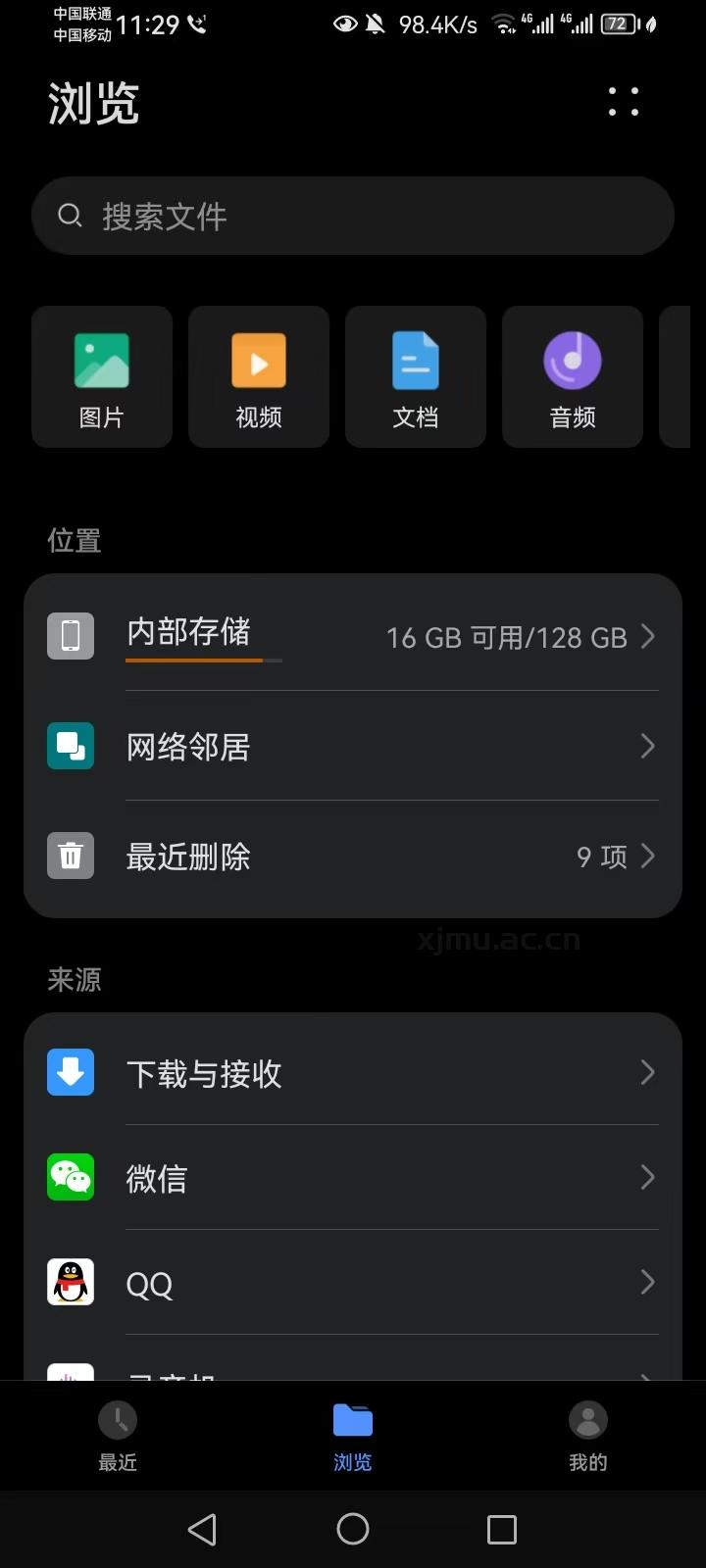Open the 图片 (Pictures) category
Viewport: 706px width, 1568px height.
click(101, 376)
